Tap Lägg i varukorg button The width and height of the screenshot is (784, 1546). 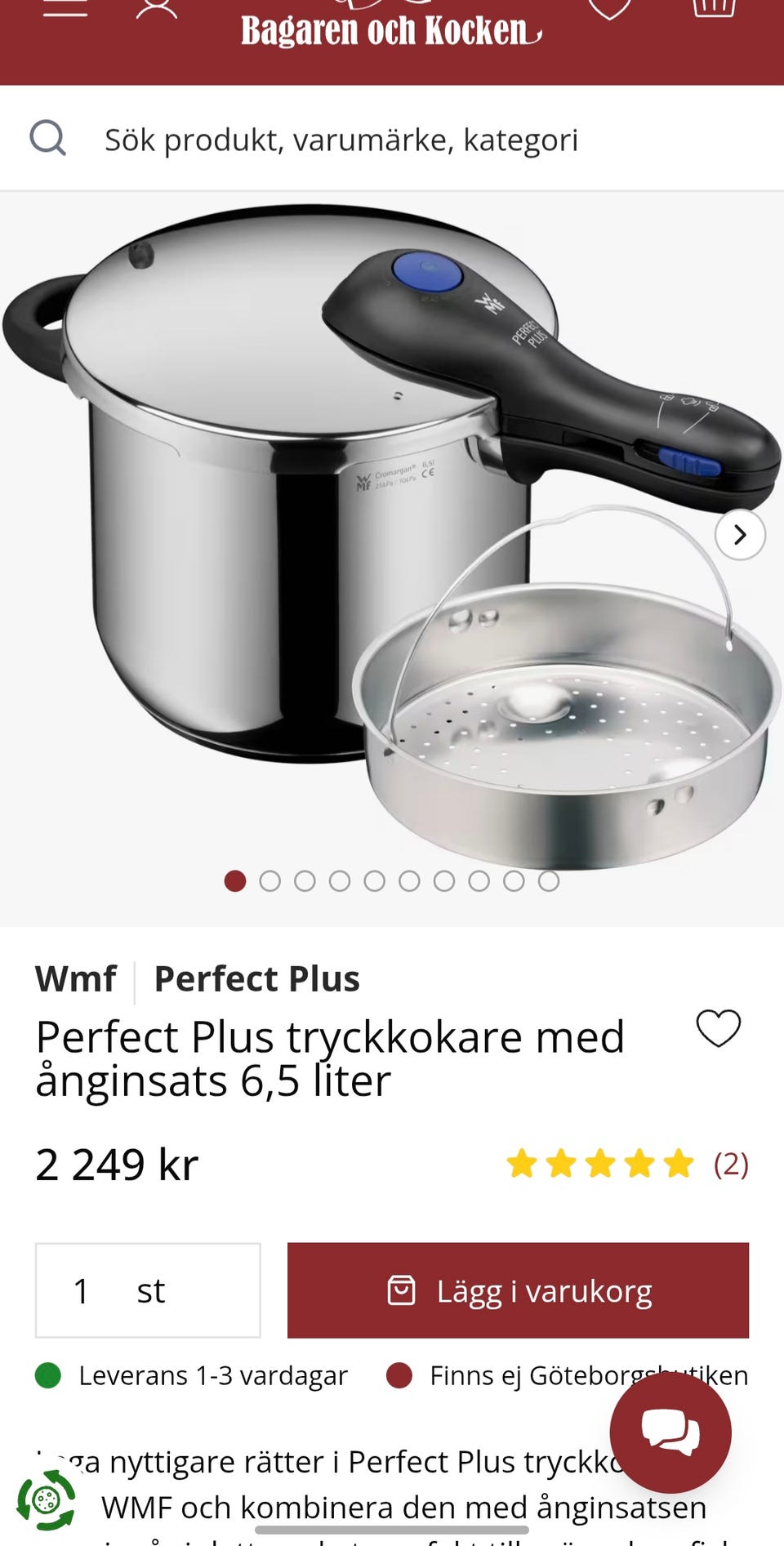coord(518,1290)
